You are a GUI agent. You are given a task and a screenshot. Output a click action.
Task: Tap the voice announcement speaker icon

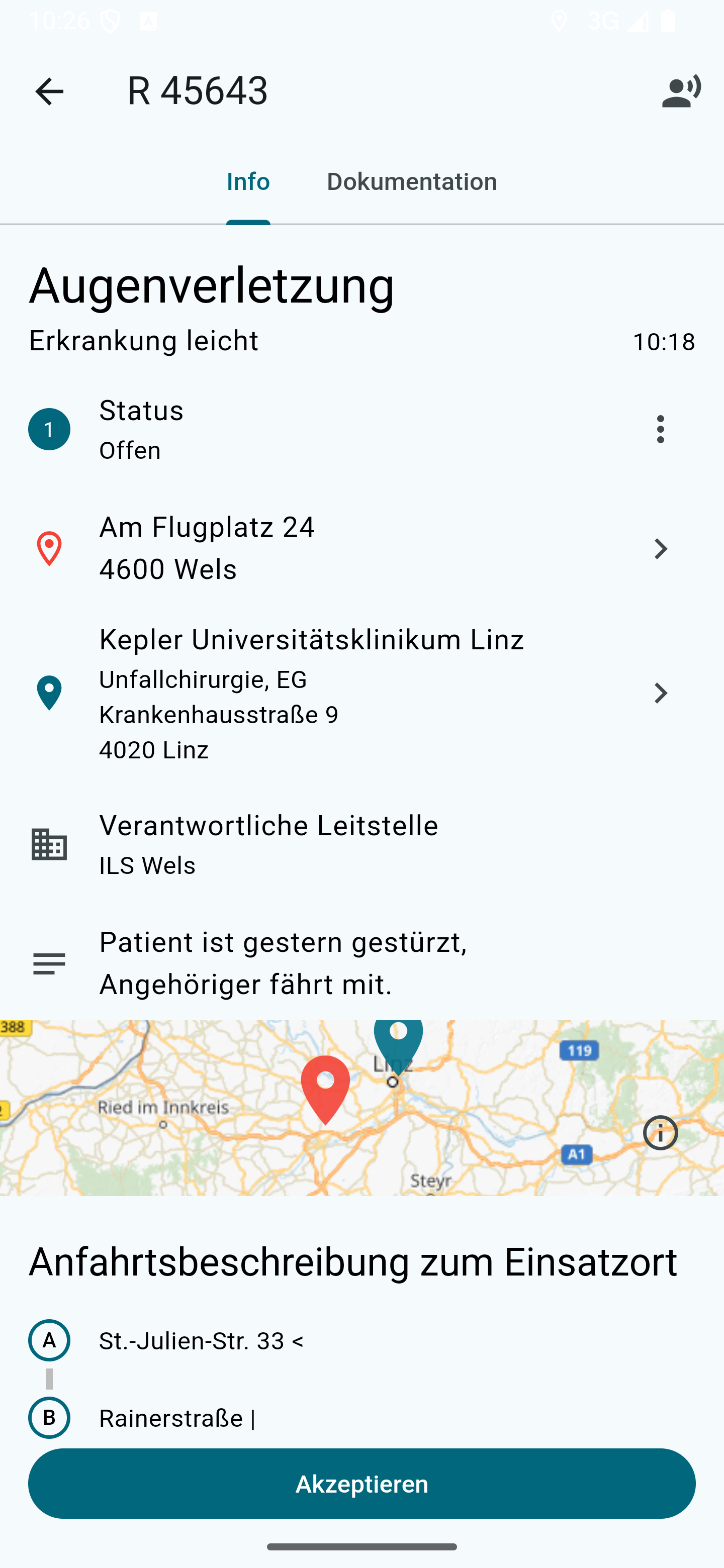(x=680, y=90)
